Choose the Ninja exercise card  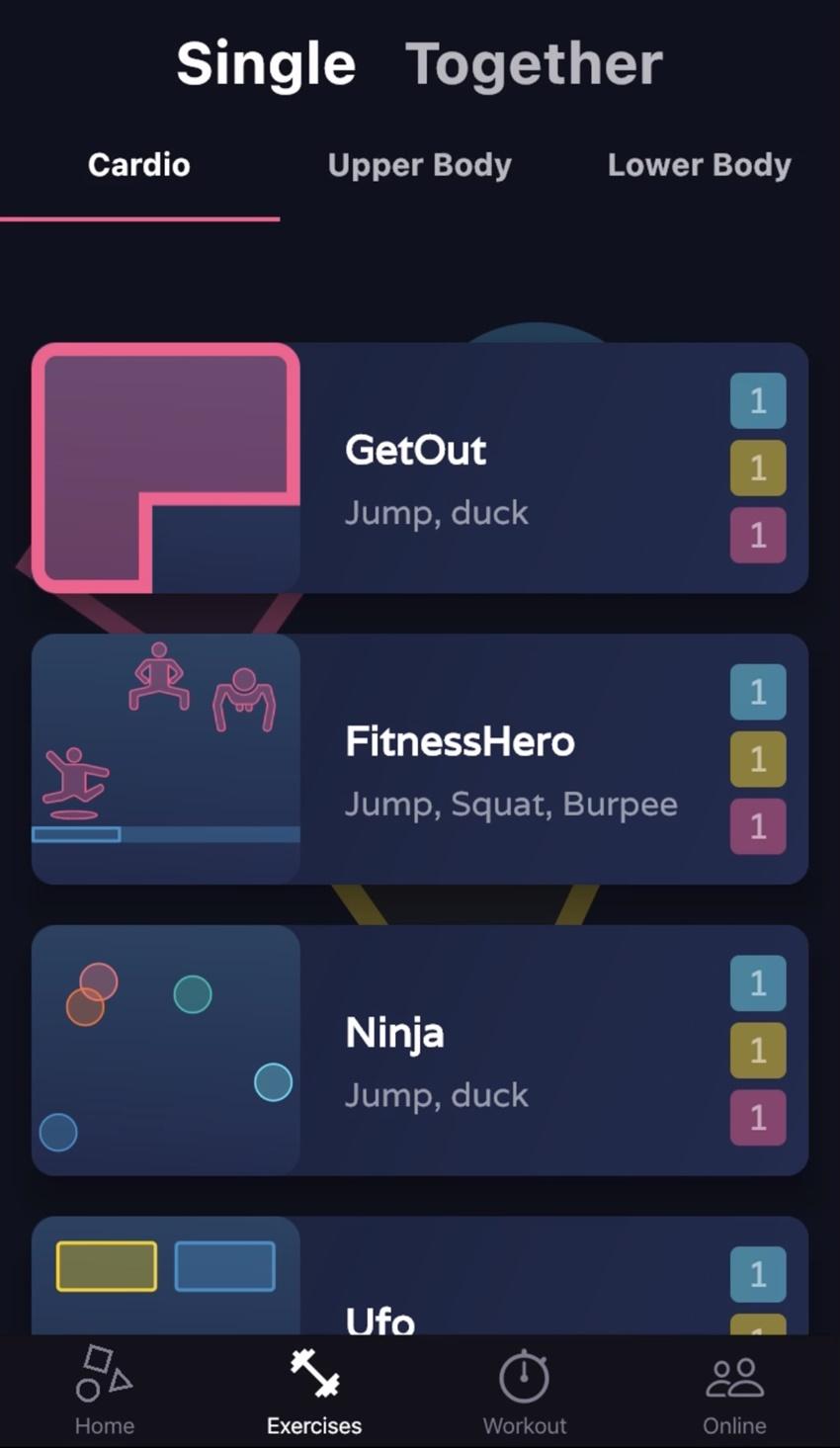click(x=419, y=1050)
